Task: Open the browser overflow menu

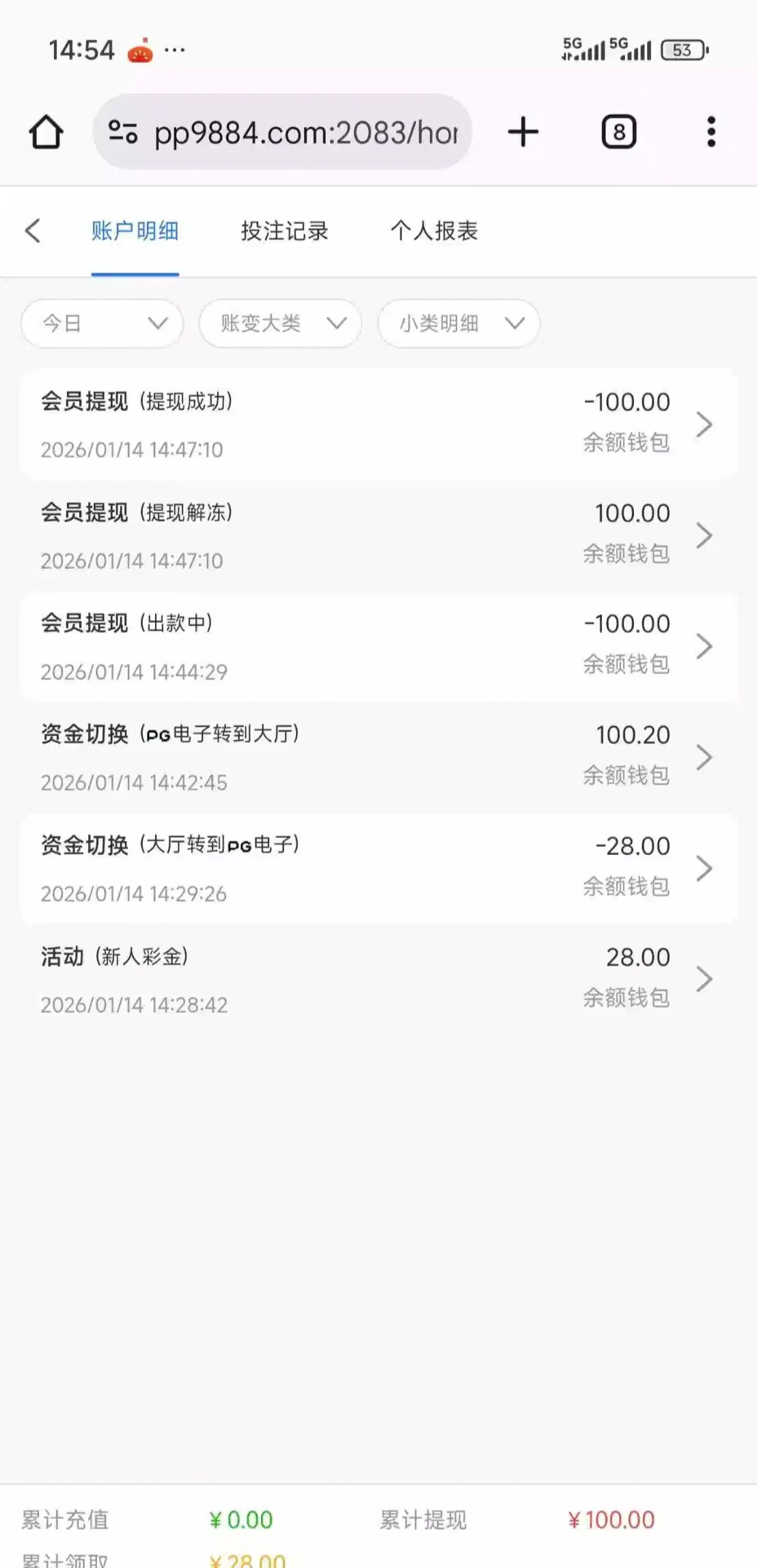Action: coord(711,132)
